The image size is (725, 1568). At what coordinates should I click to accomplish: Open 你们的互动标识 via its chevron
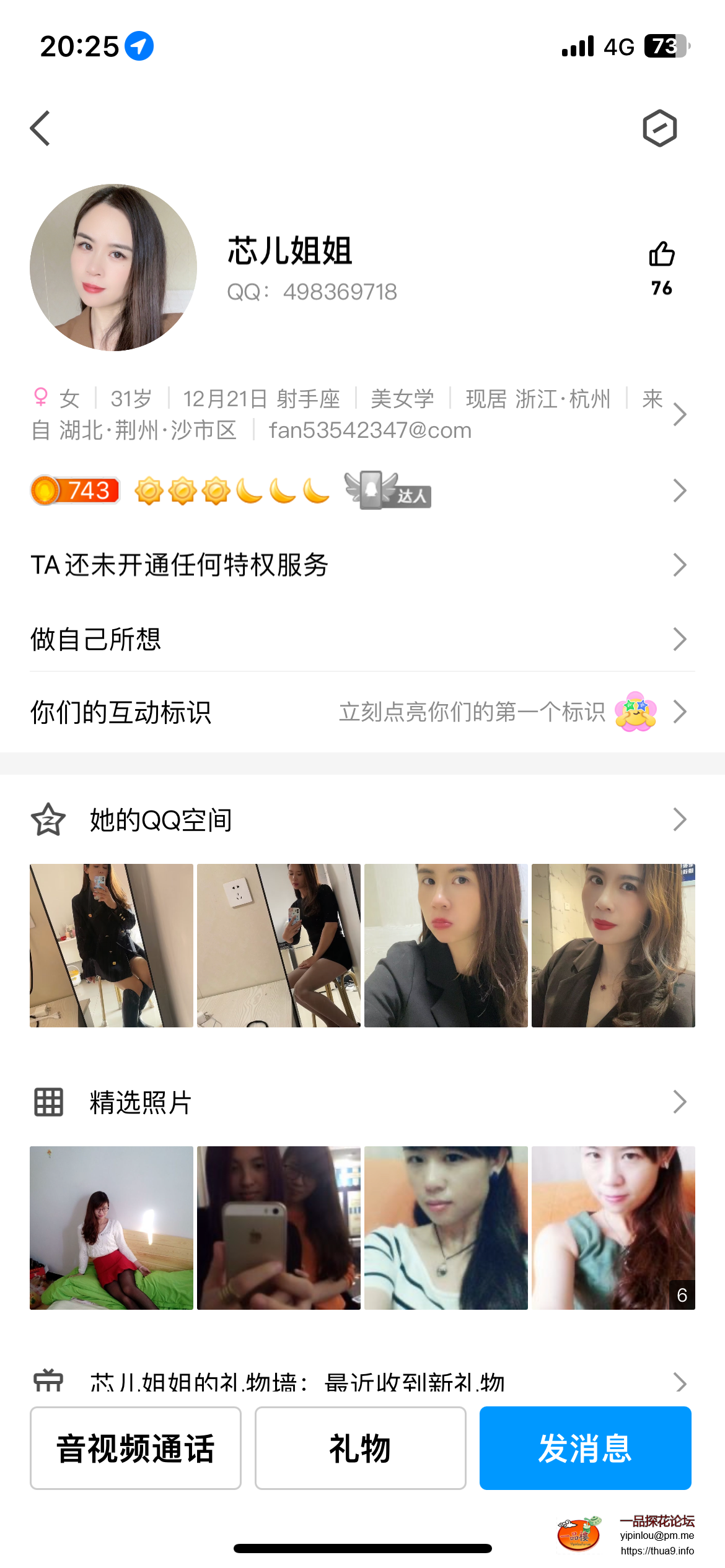click(680, 712)
